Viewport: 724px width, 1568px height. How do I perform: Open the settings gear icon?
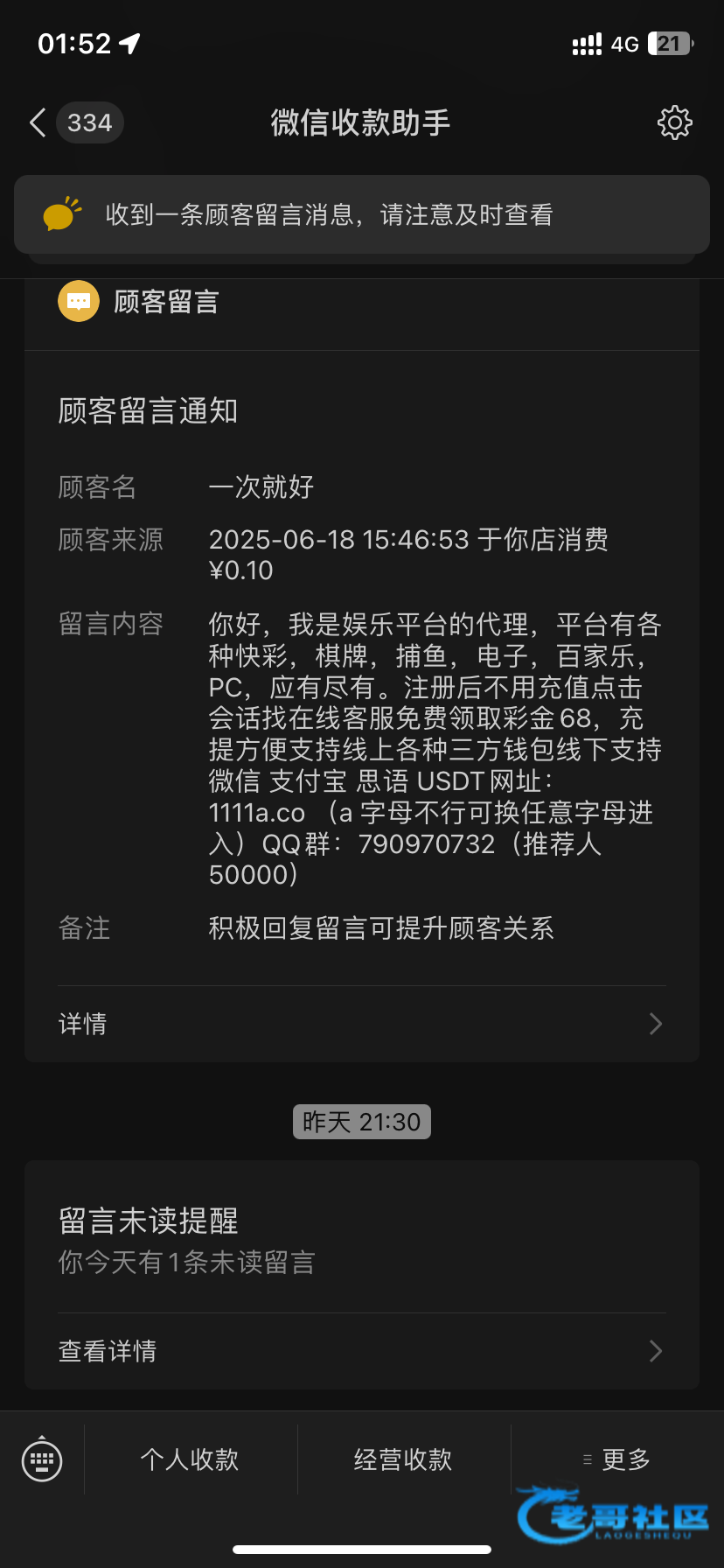pyautogui.click(x=674, y=122)
